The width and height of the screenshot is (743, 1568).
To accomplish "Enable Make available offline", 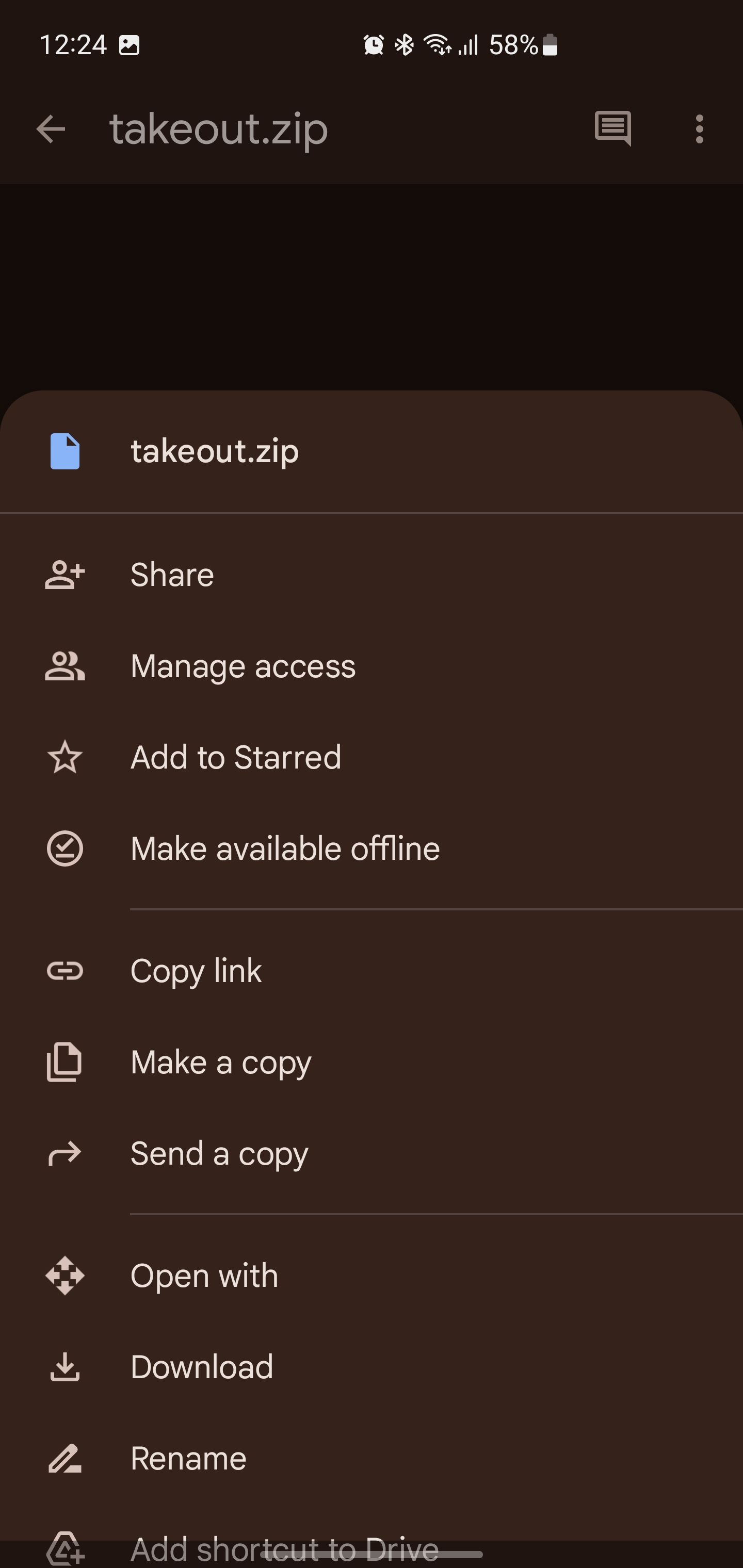I will 284,848.
